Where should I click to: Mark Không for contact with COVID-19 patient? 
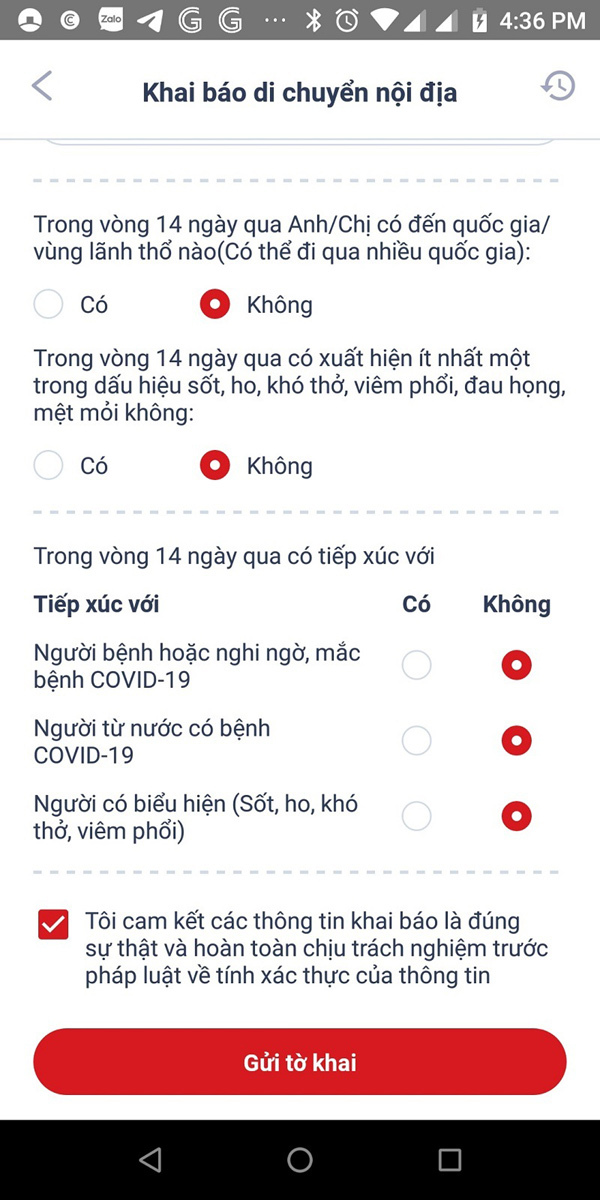click(516, 665)
